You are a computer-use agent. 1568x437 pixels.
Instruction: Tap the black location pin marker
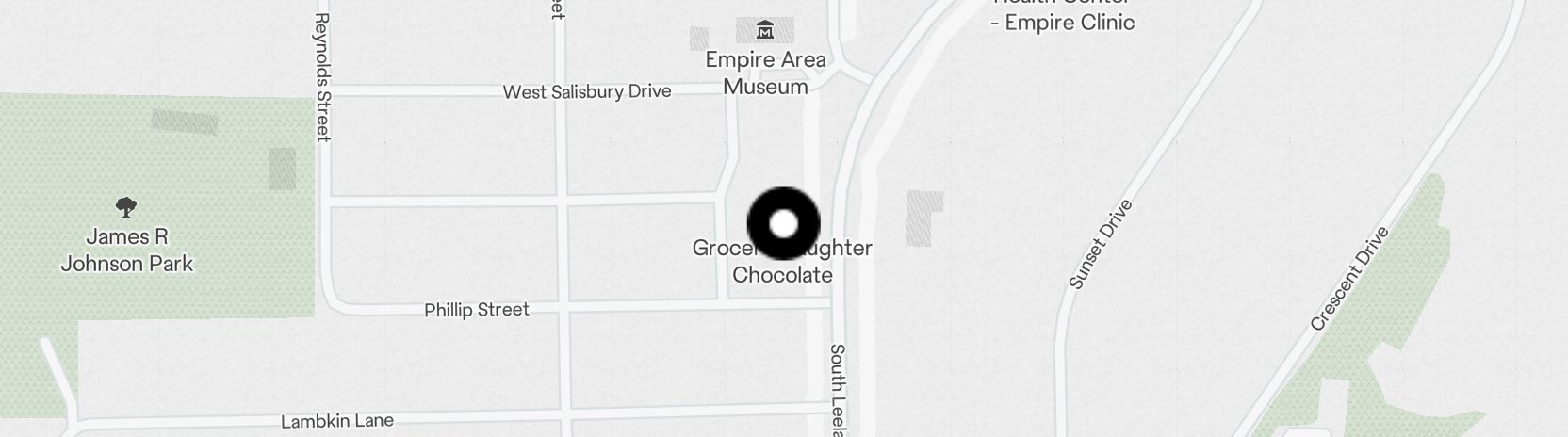click(x=783, y=223)
